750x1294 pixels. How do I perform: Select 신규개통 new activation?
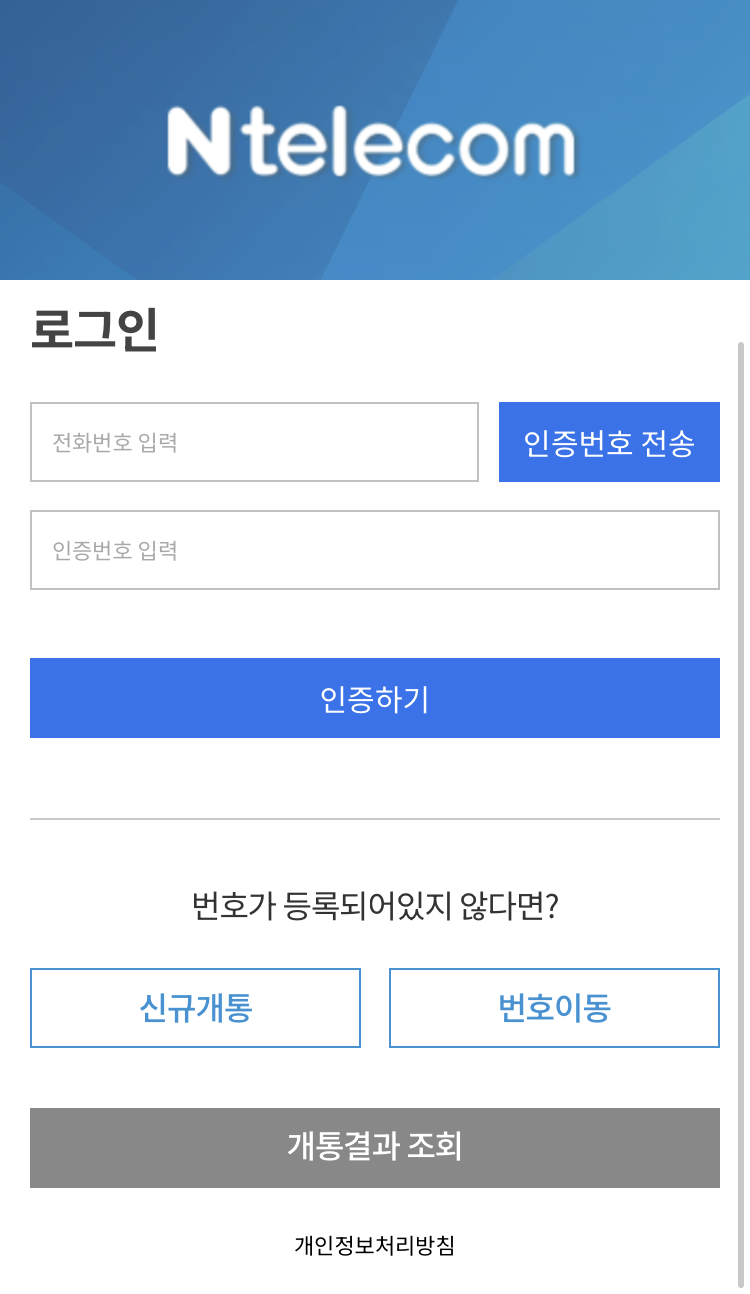(x=195, y=1008)
